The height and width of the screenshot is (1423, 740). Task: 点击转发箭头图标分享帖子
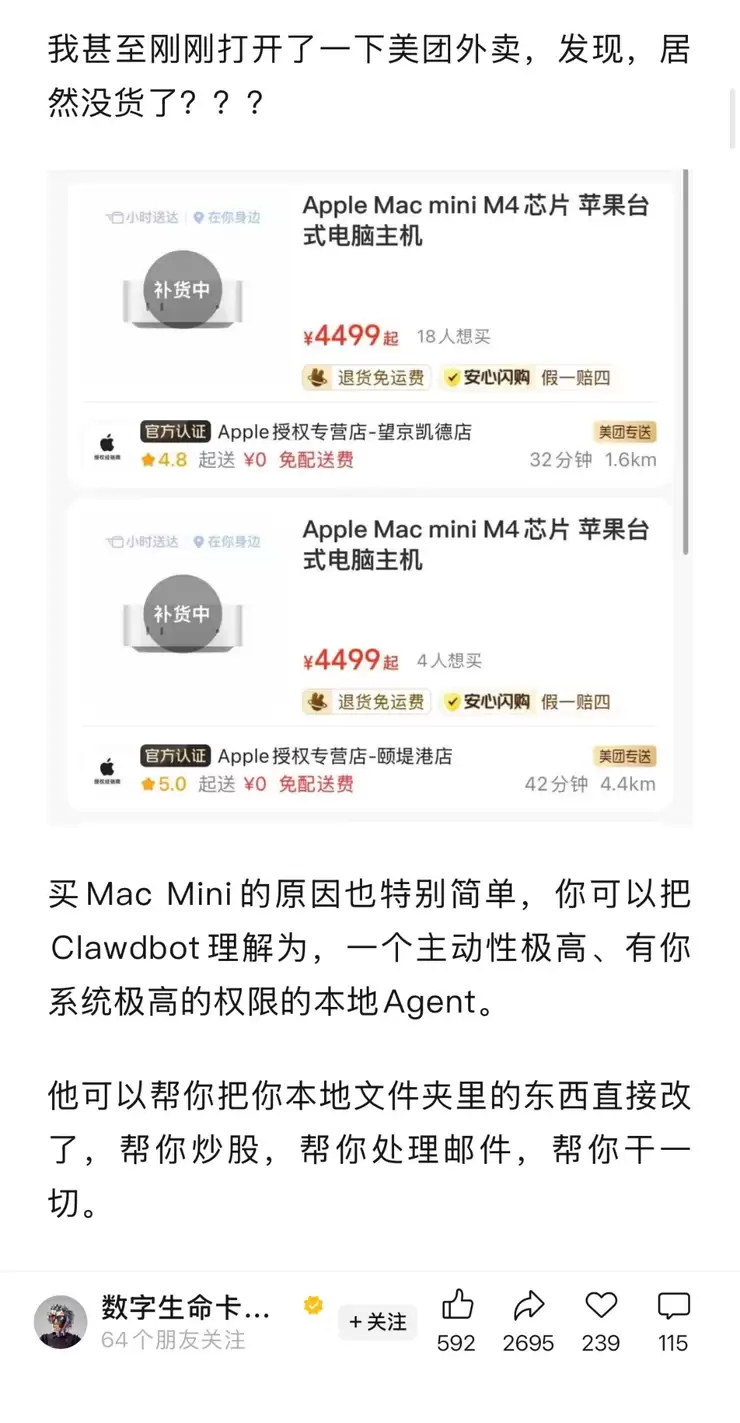[x=529, y=1305]
